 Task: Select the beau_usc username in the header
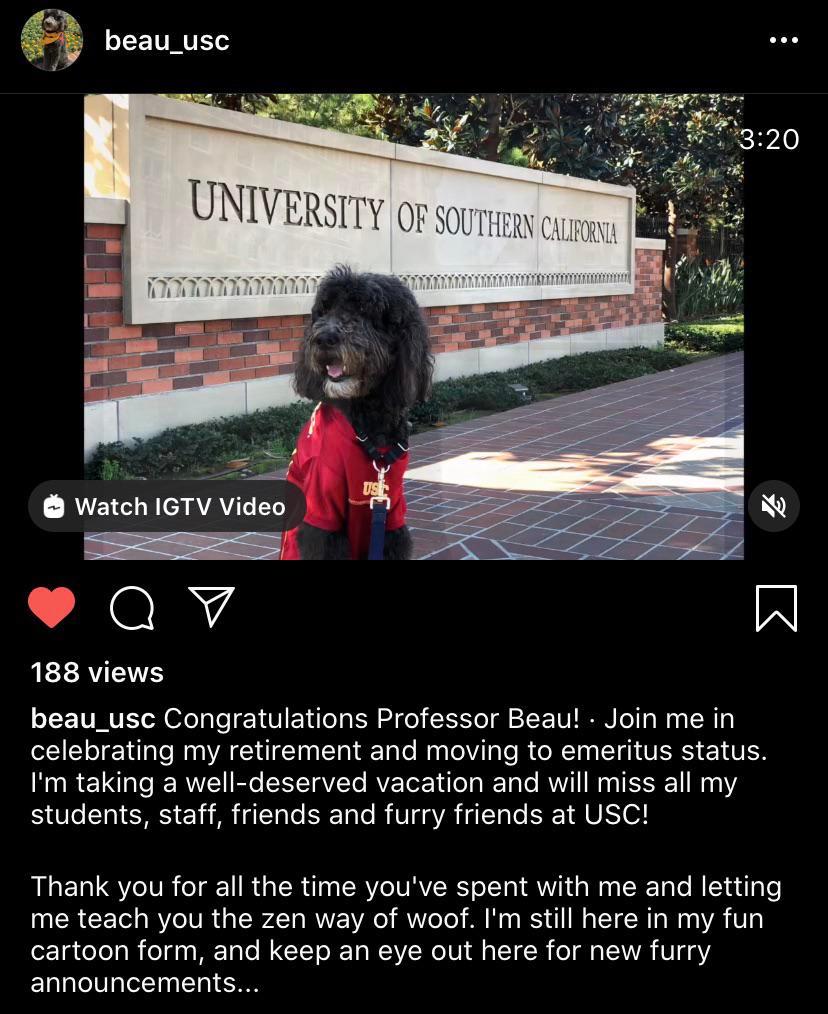point(166,41)
